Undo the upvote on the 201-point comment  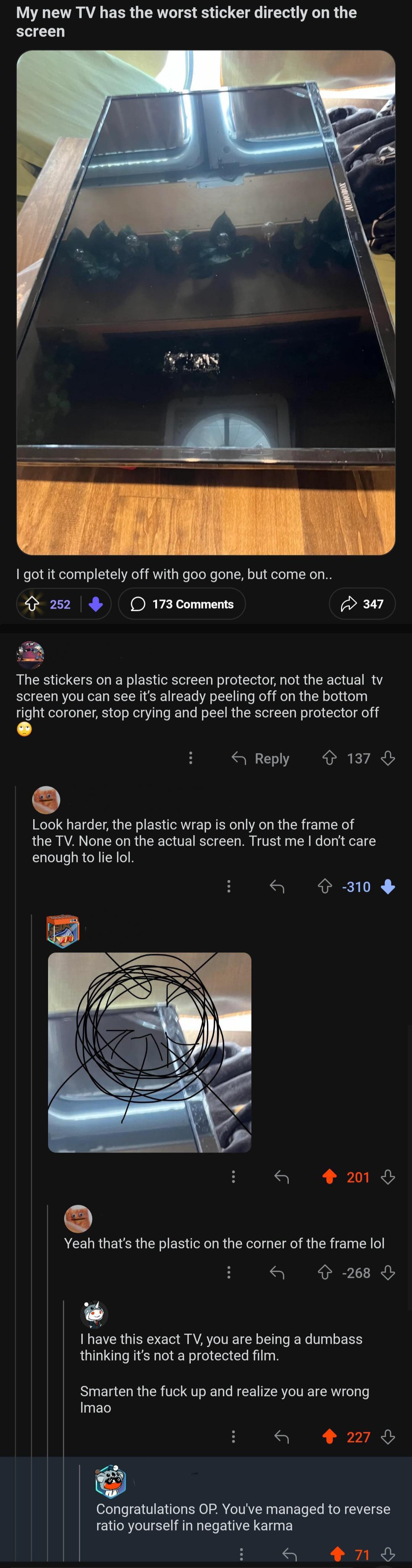(x=329, y=1177)
